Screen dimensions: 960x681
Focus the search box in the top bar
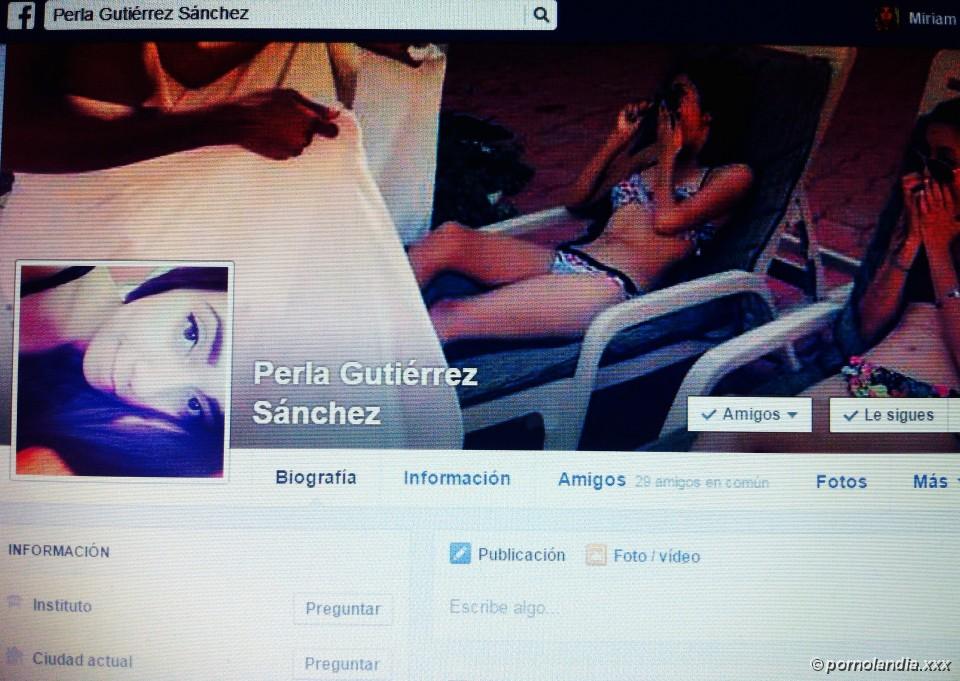coord(285,15)
